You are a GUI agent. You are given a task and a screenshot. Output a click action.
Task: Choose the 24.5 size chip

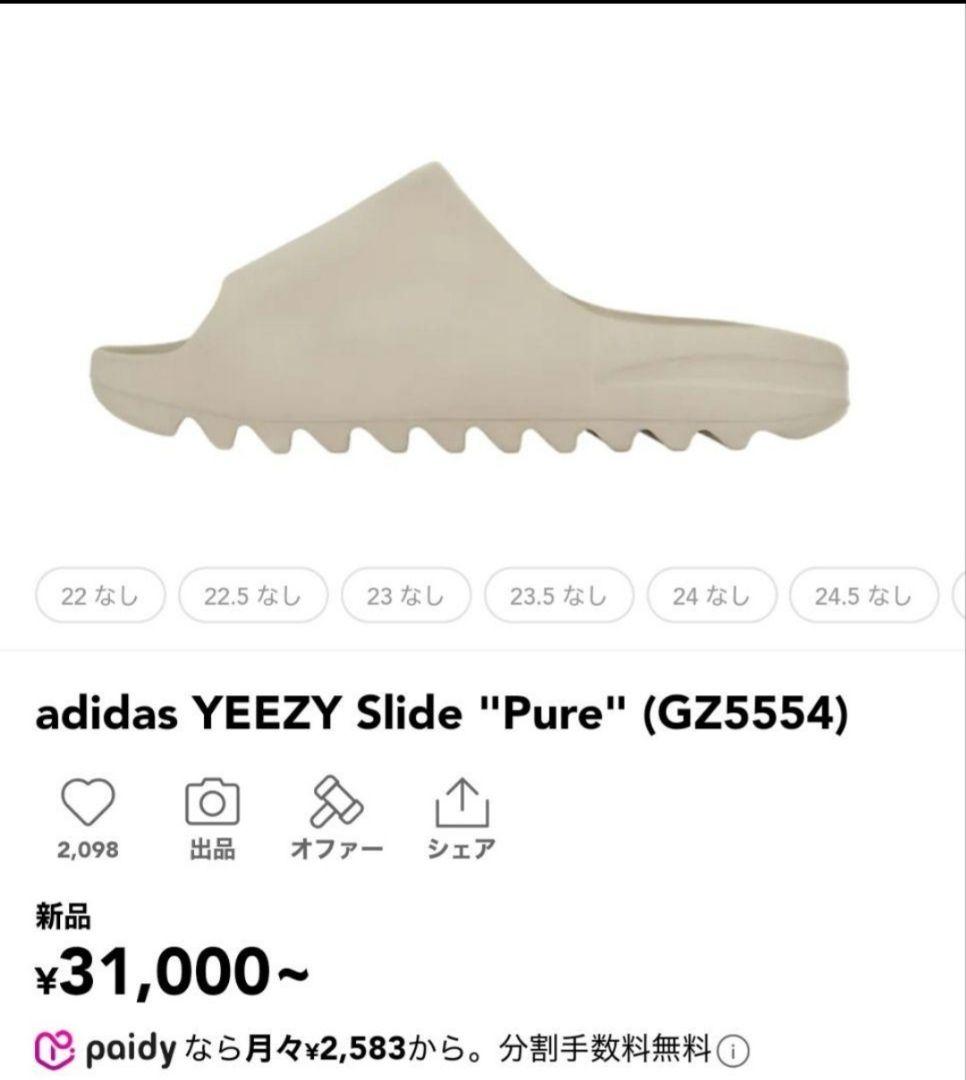pos(863,597)
